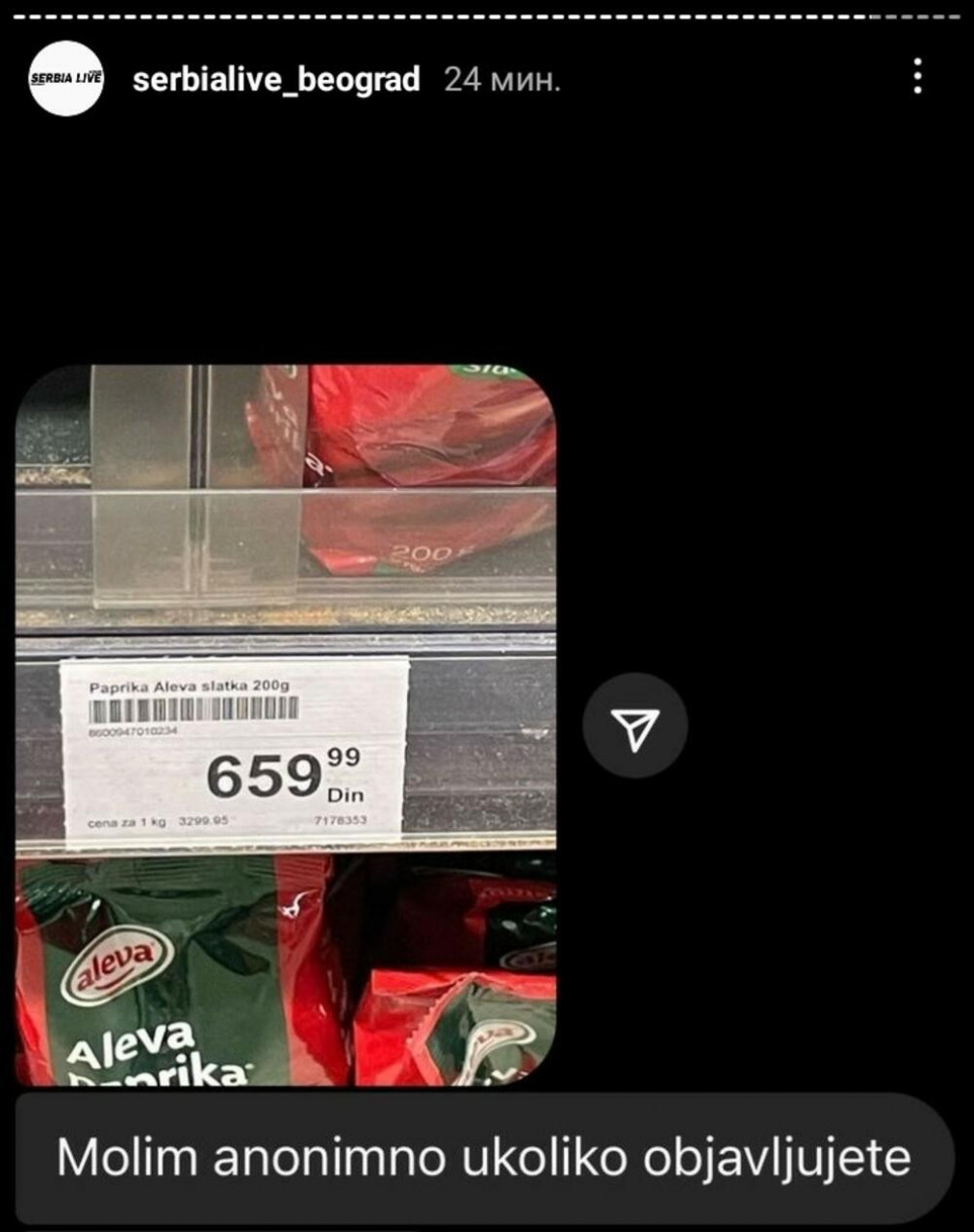This screenshot has height=1232, width=974.
Task: Open the serbialive_beograd username link
Action: click(x=276, y=79)
